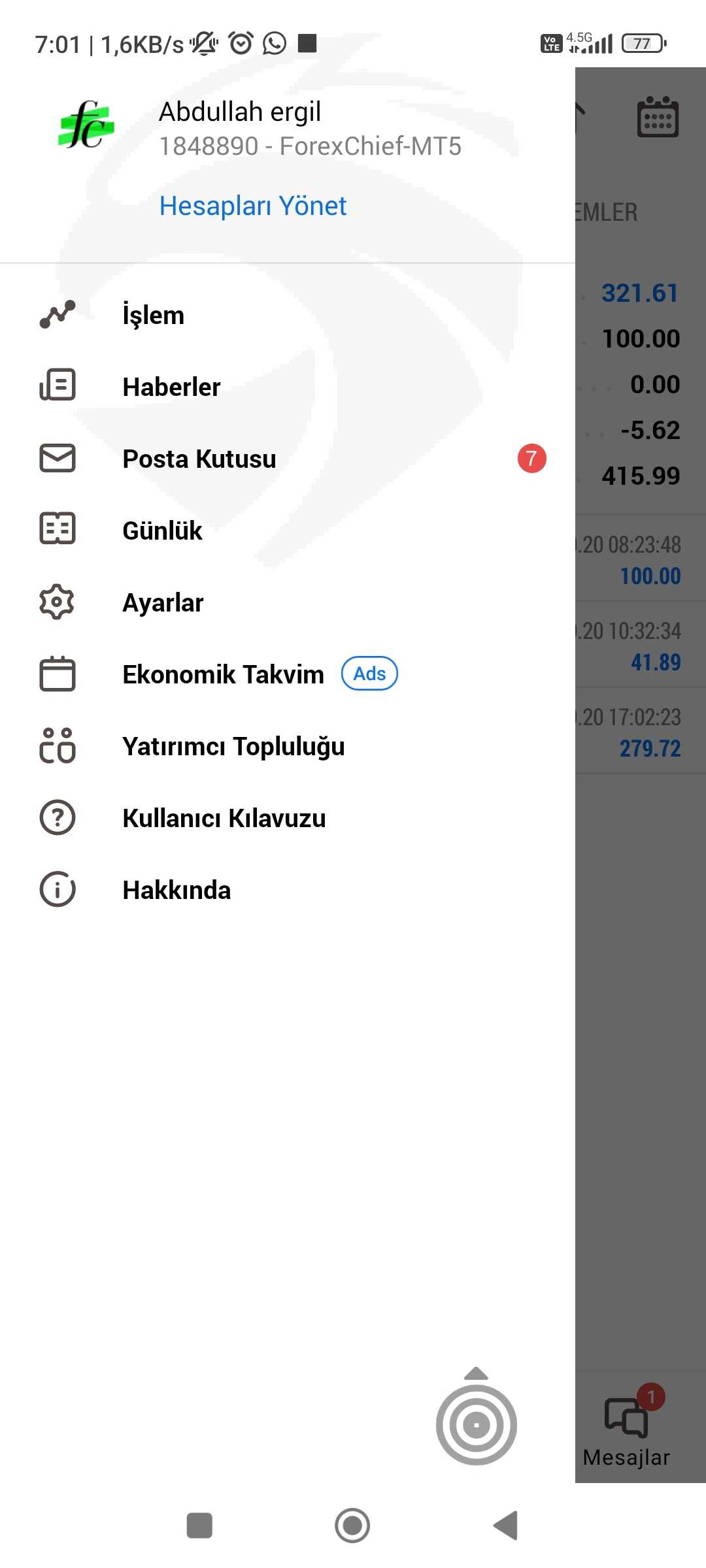The width and height of the screenshot is (706, 1568).
Task: Tap the calendar icon at top right
Action: [658, 117]
